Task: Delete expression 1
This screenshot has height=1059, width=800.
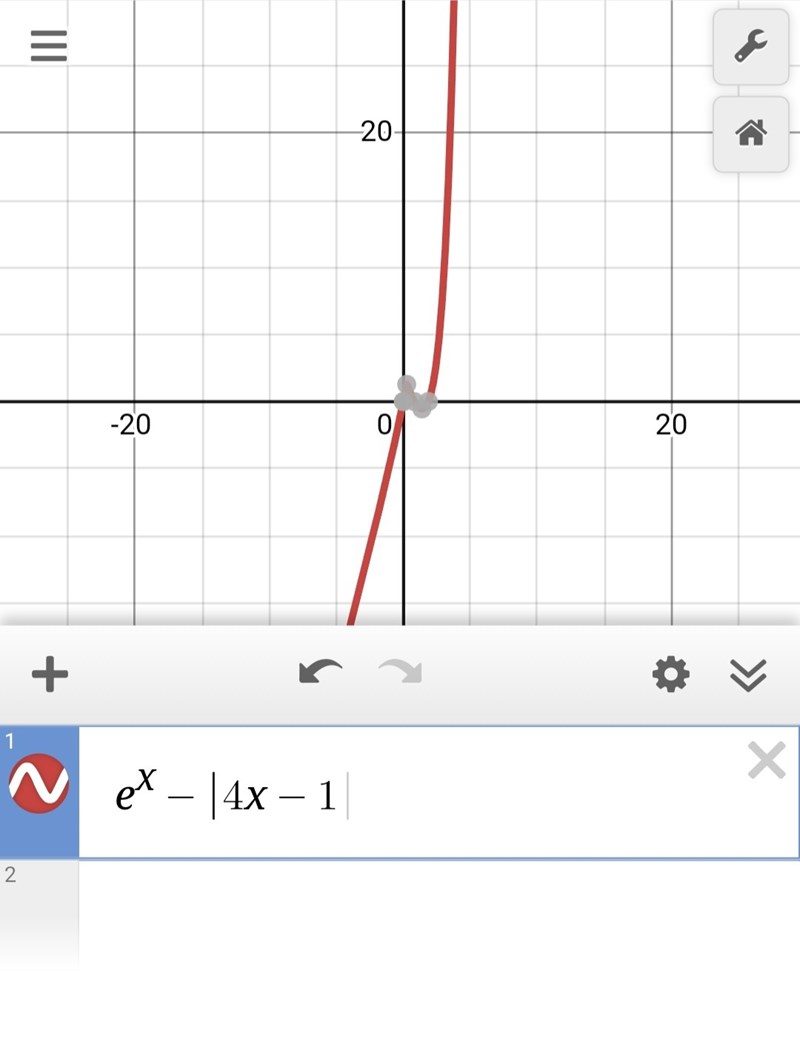Action: (x=766, y=763)
